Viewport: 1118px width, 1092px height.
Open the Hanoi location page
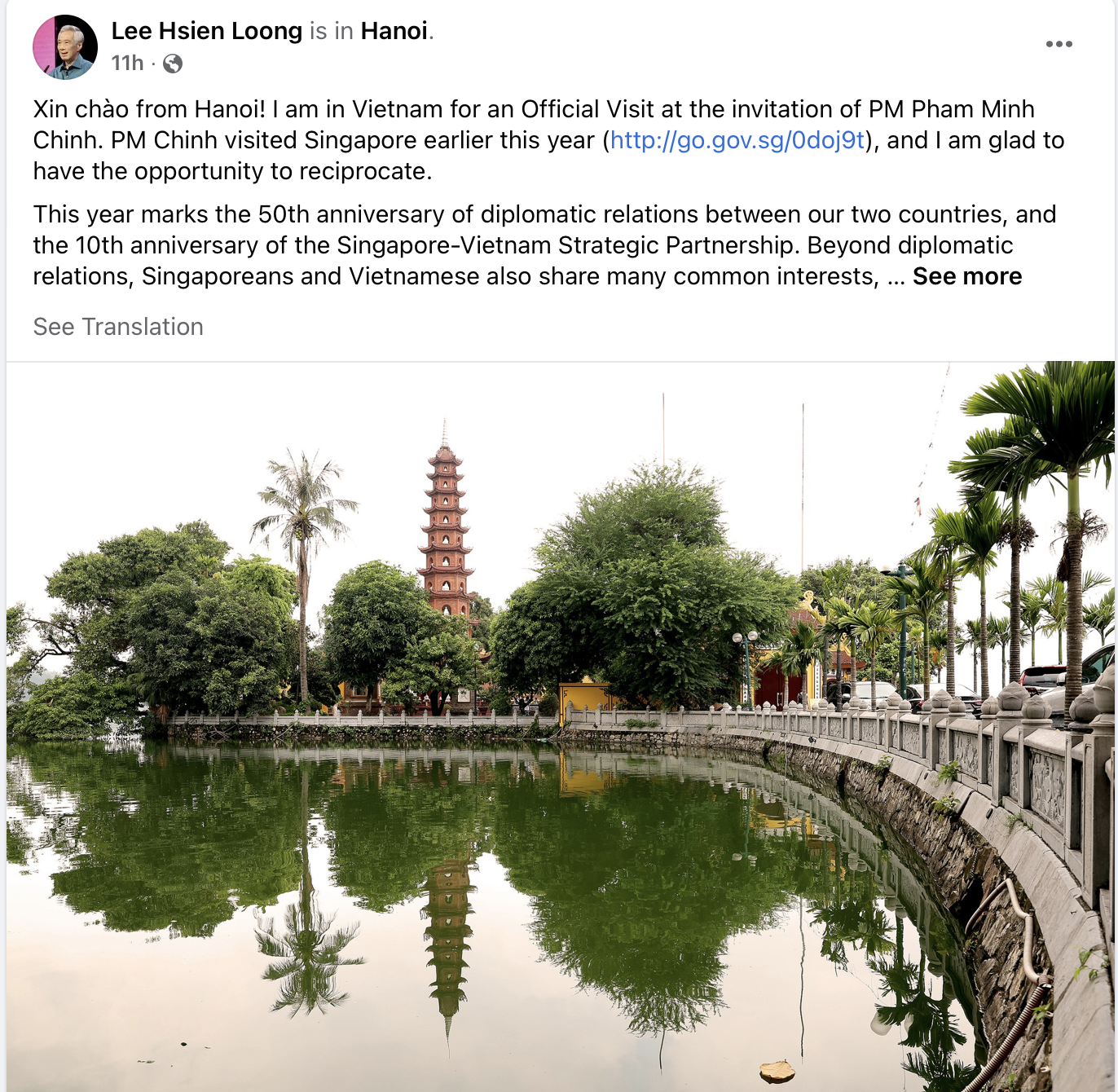coord(394,31)
